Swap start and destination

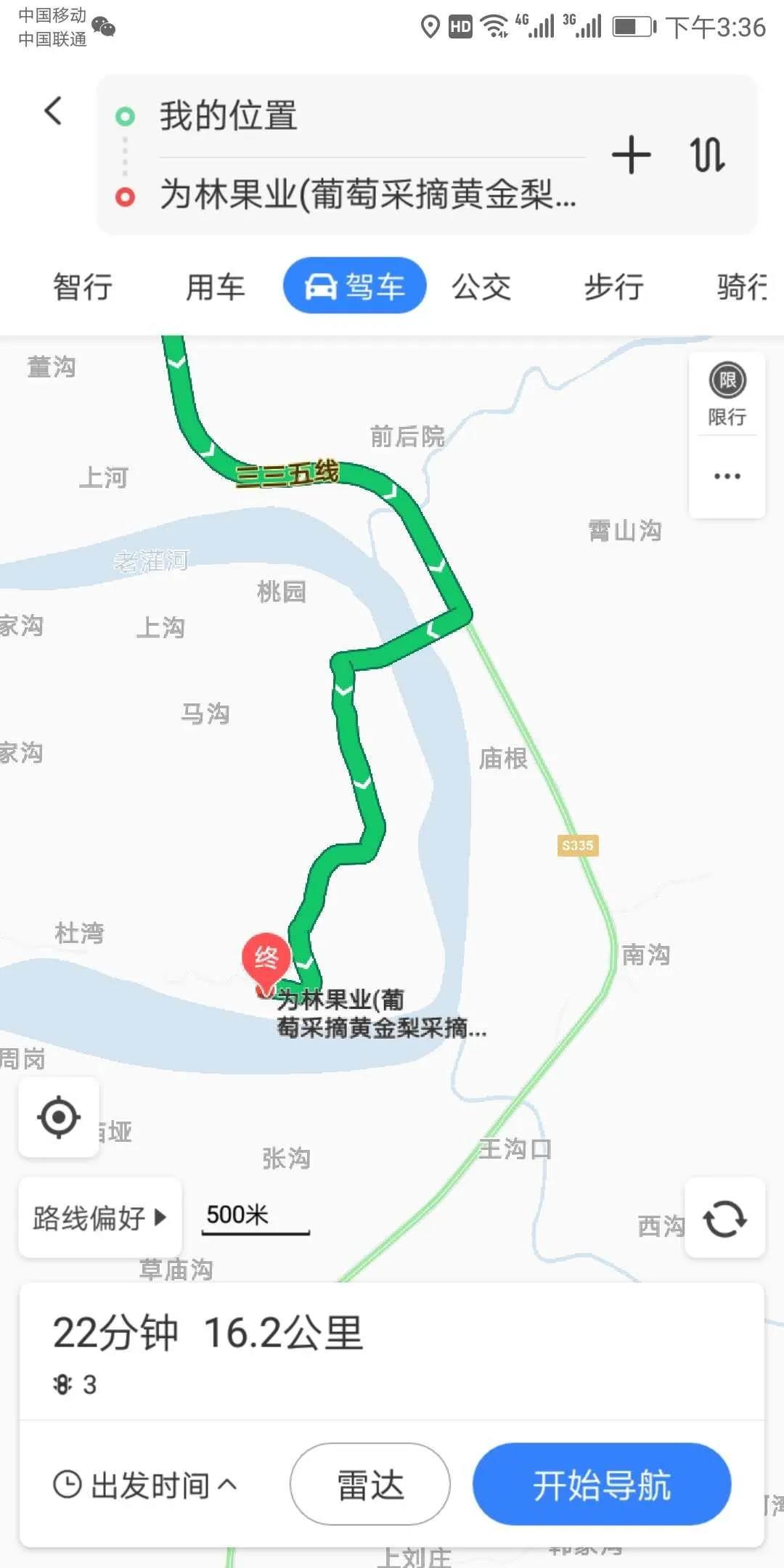coord(707,155)
